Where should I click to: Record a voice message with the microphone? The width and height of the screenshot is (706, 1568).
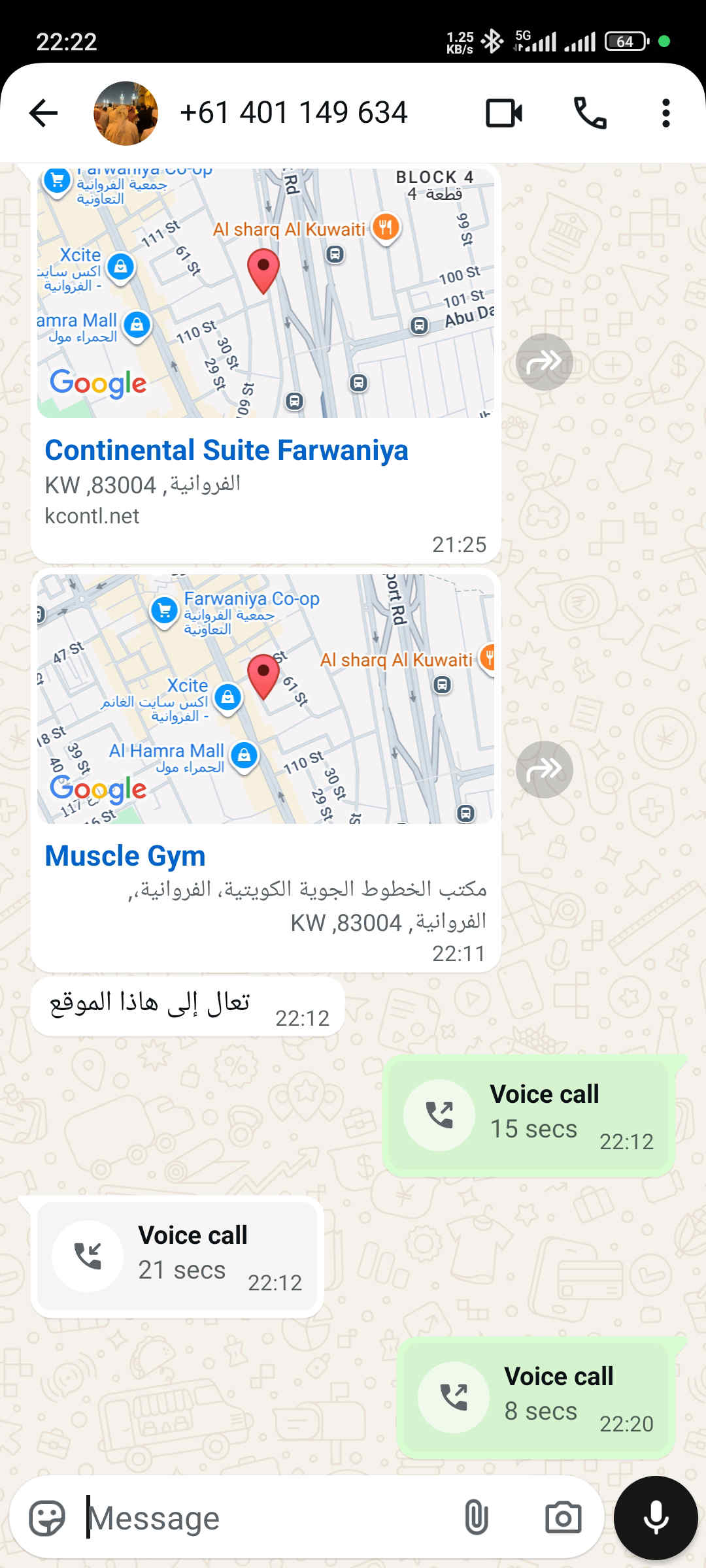click(656, 1518)
